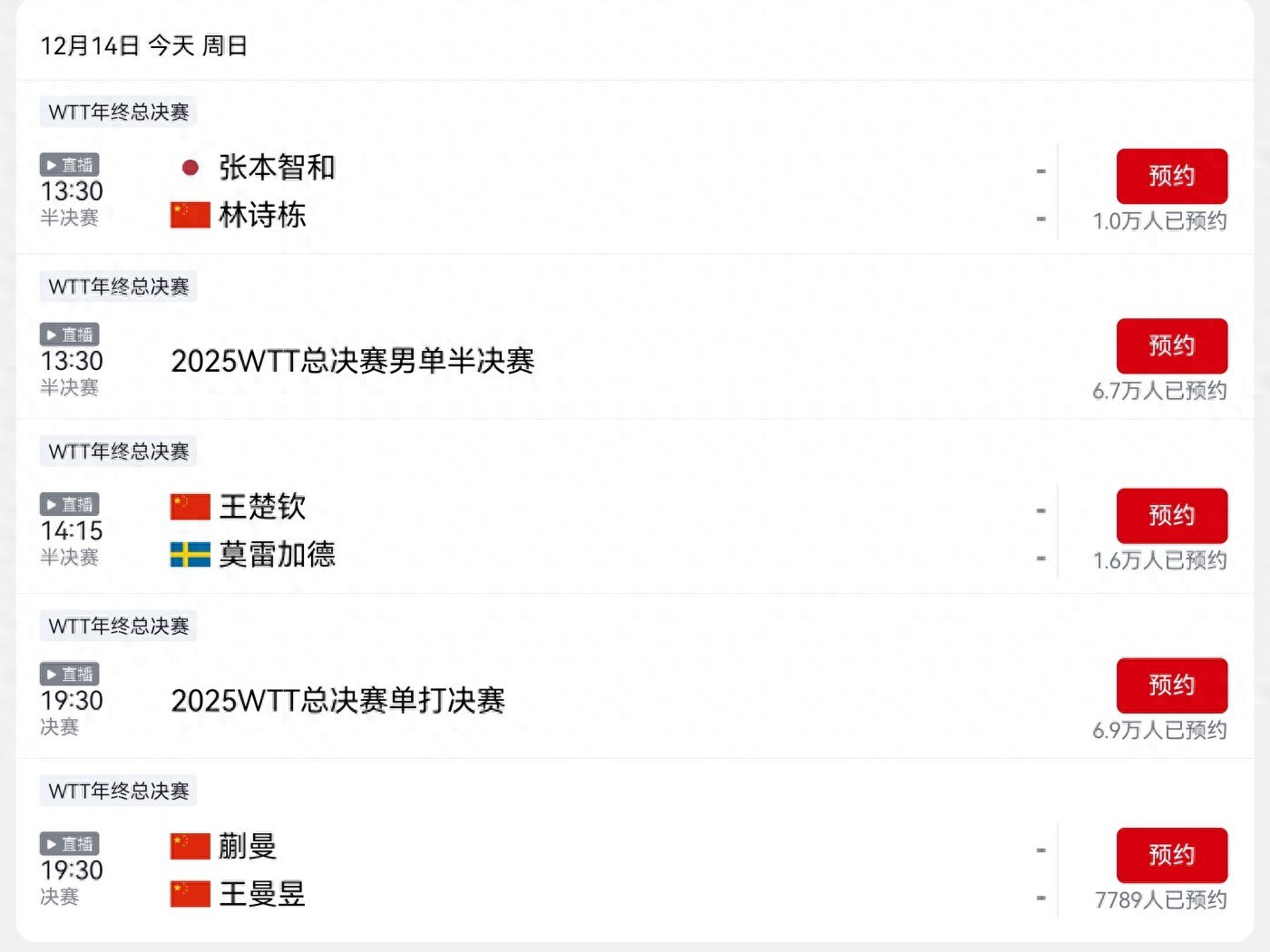Open the 王楚钦 vs 莫雷加德 match row
Screen dimensions: 1270x952
544,530
